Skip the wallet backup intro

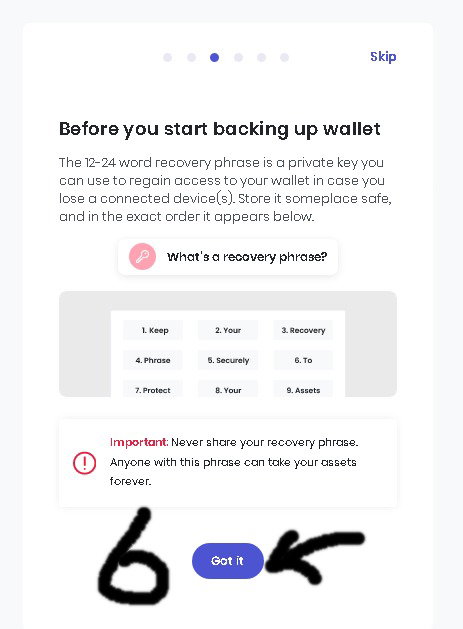click(383, 57)
